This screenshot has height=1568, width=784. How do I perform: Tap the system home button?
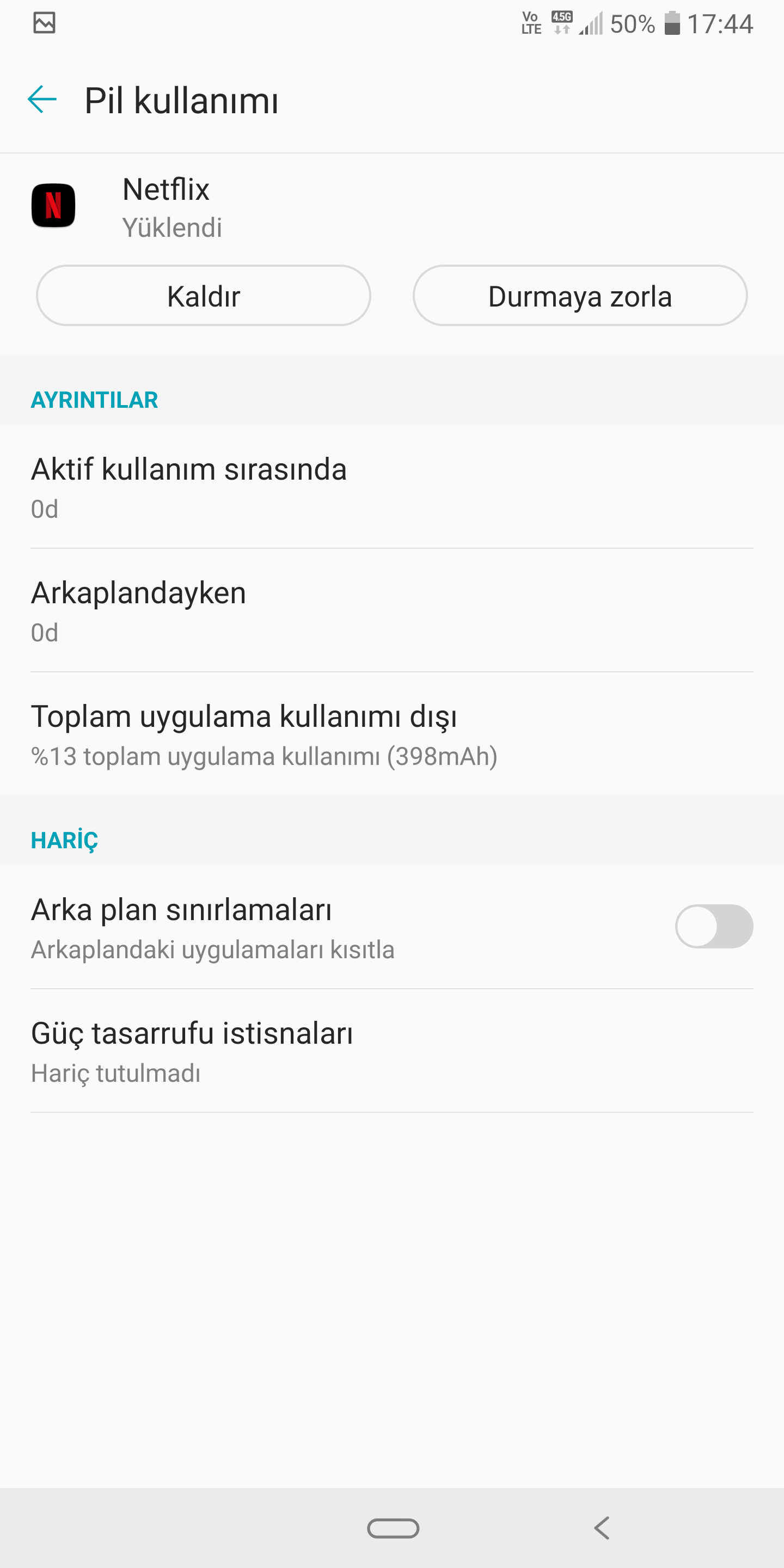pyautogui.click(x=393, y=1528)
